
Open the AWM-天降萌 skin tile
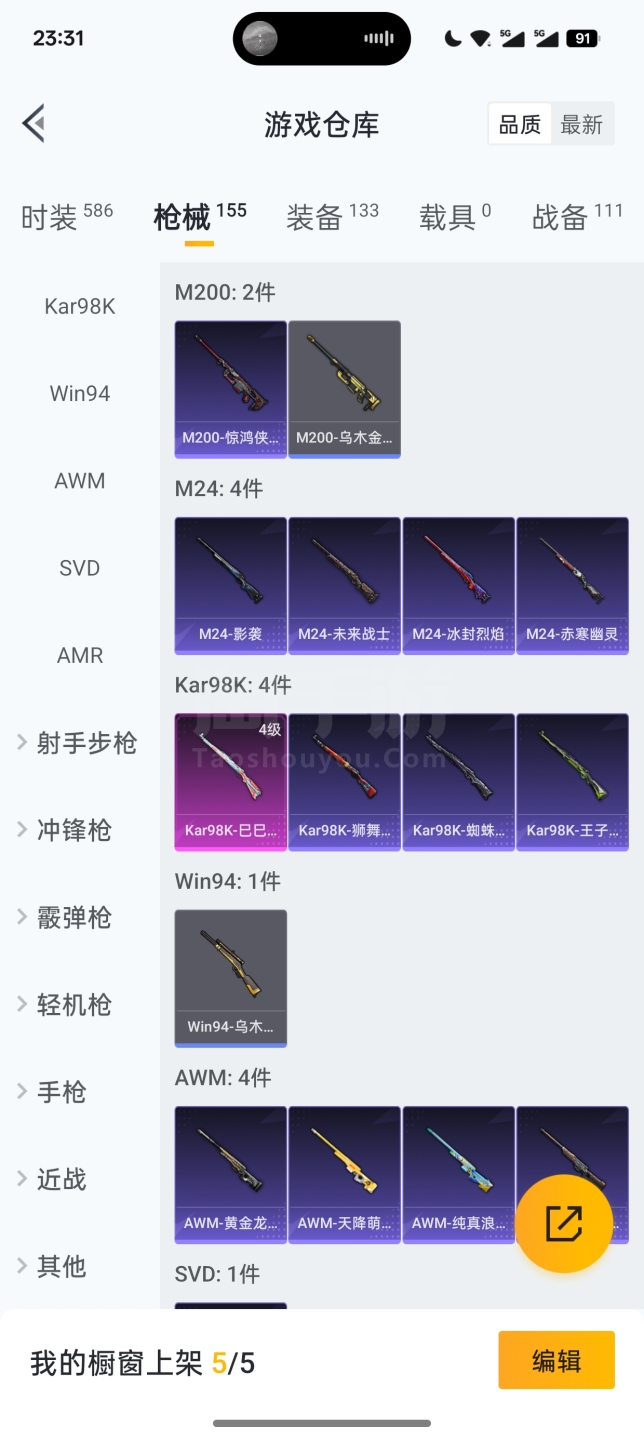click(x=344, y=1173)
